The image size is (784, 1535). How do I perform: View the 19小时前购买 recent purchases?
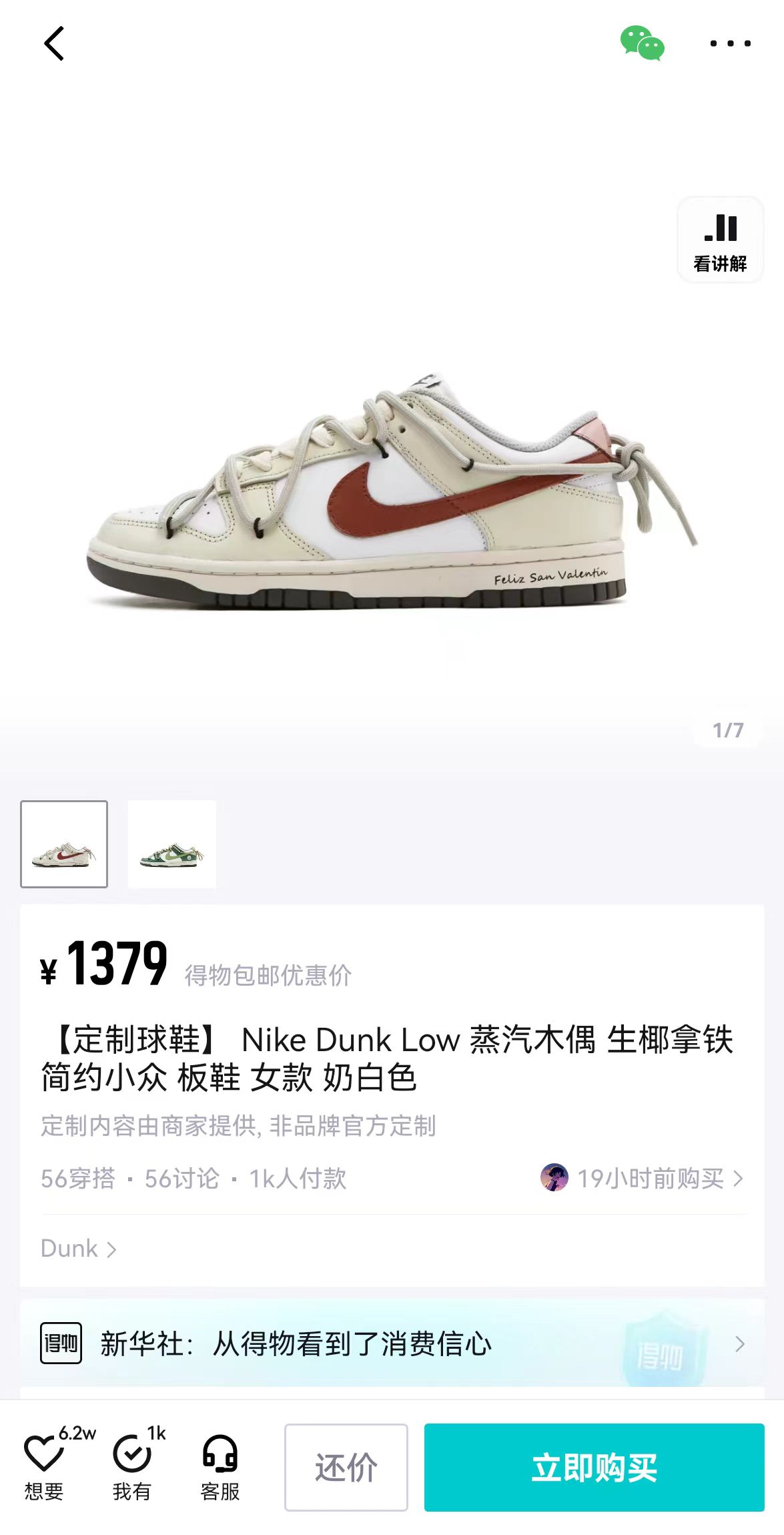[642, 1179]
